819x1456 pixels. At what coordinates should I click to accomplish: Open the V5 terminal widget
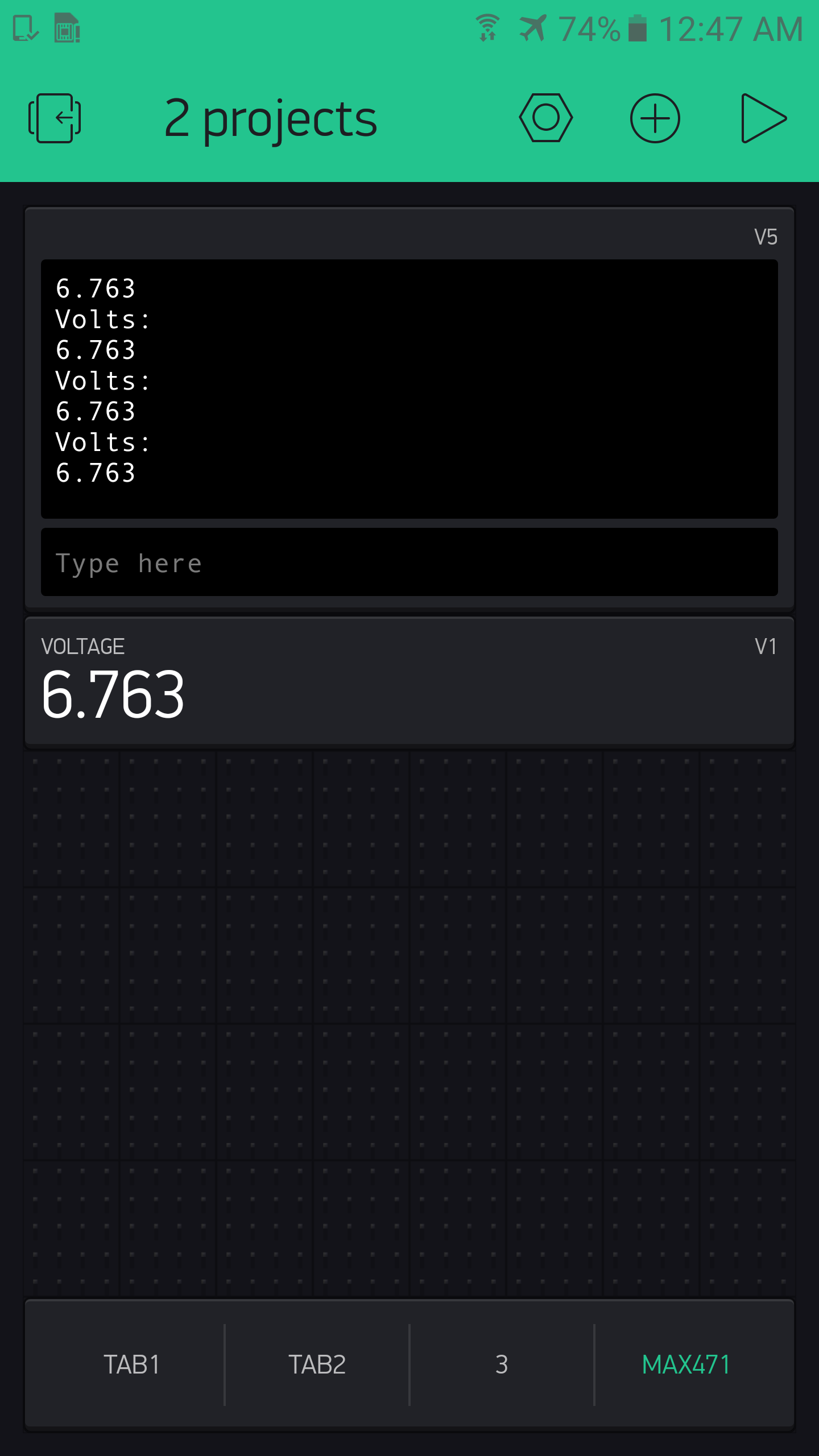409,408
